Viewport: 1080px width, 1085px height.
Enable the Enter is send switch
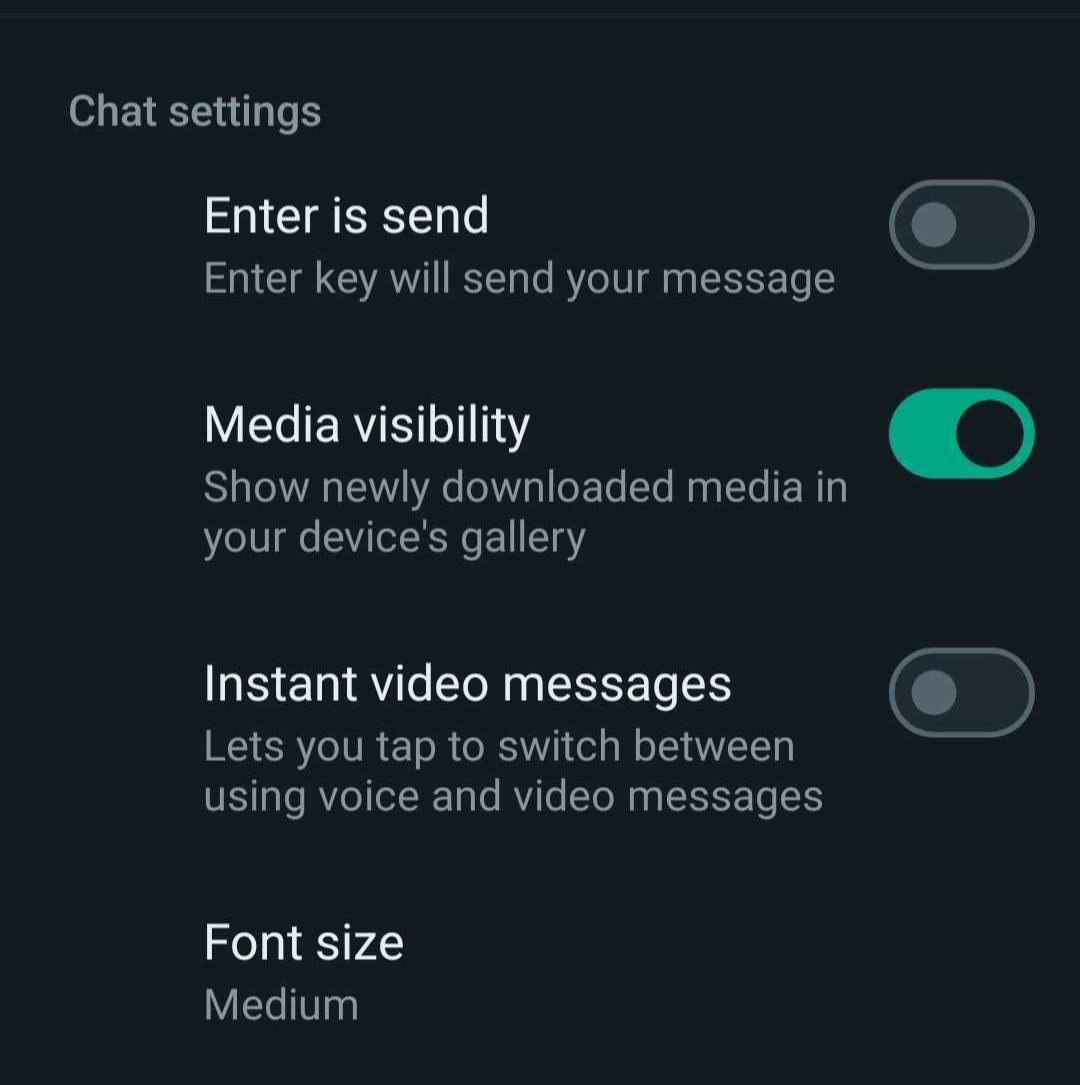(x=961, y=225)
